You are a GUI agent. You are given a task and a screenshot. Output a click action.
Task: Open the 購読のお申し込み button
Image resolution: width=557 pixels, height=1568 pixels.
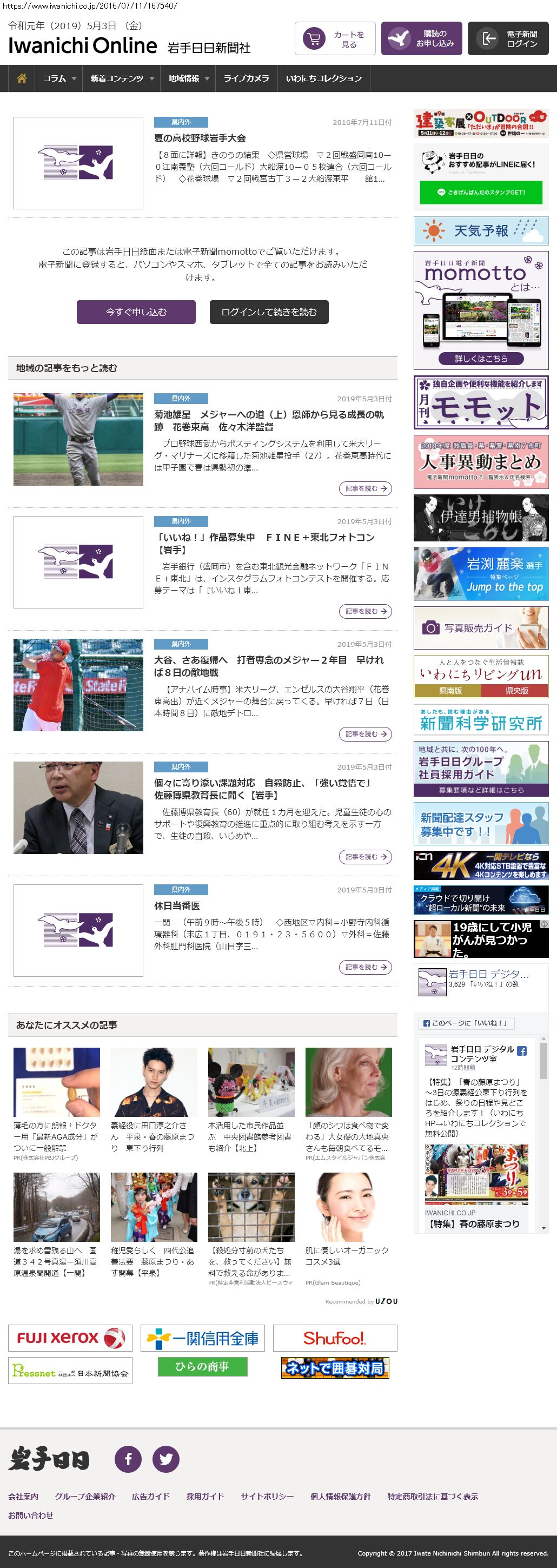[421, 39]
